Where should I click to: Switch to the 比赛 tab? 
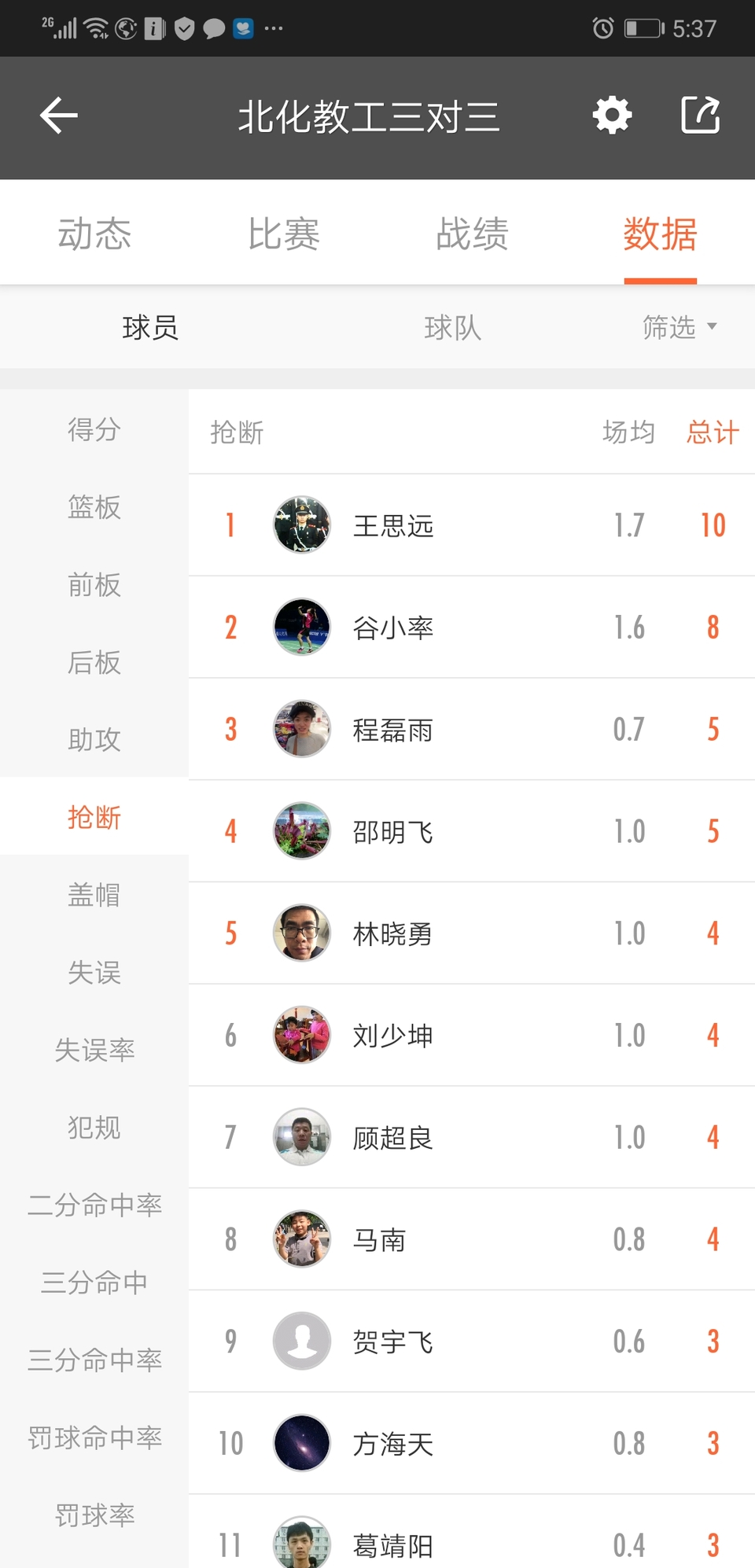[x=283, y=234]
